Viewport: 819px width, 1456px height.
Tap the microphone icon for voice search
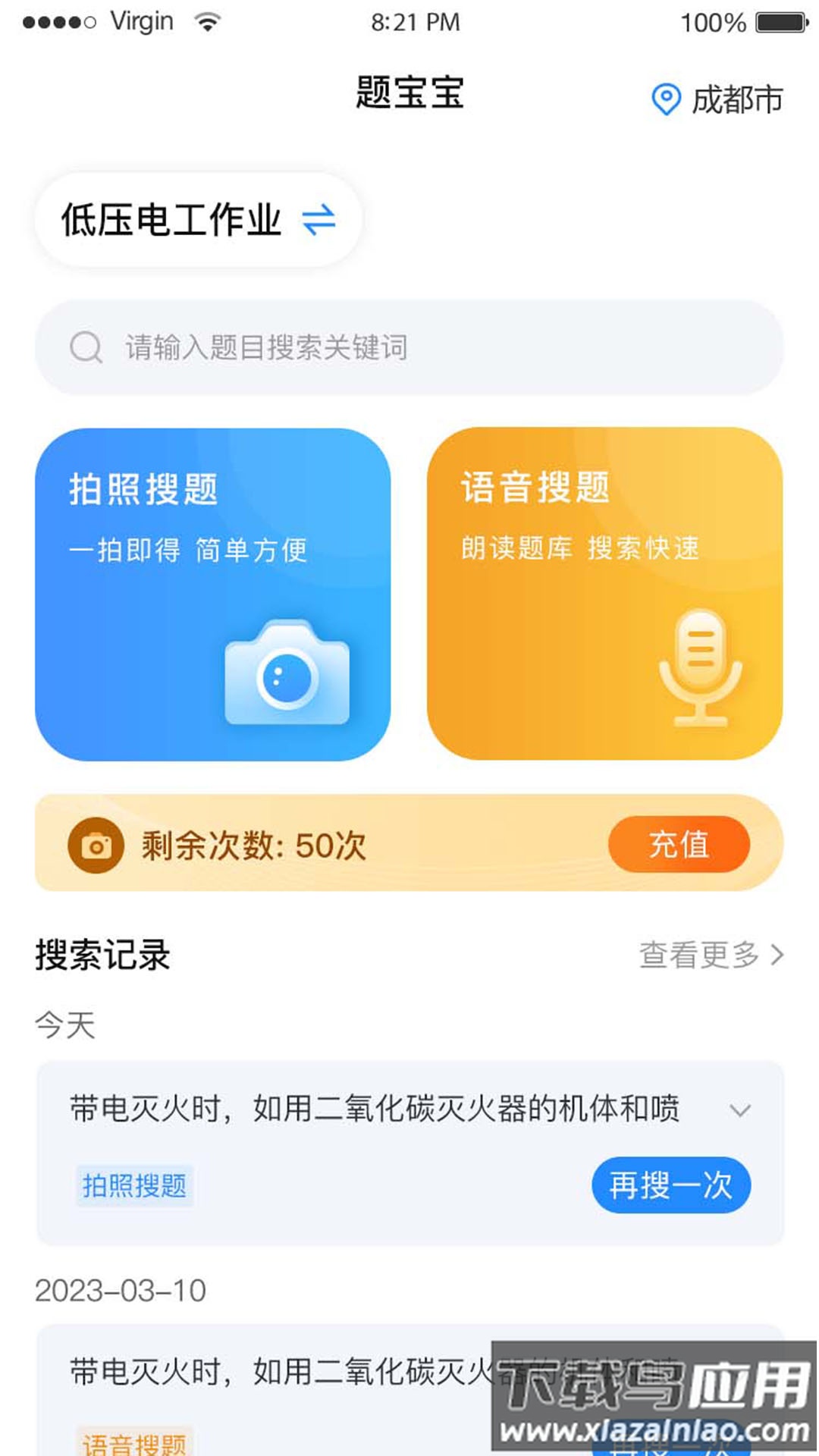click(x=699, y=667)
